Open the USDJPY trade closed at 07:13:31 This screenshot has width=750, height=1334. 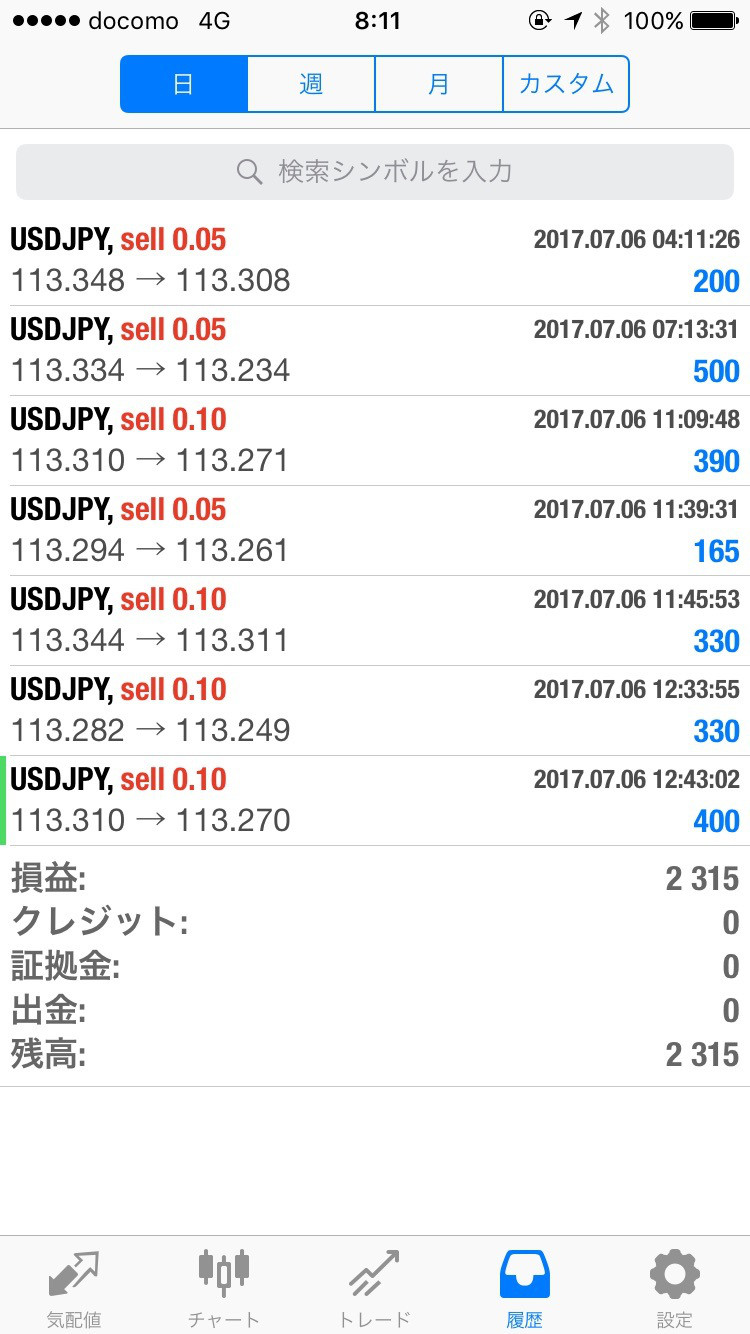[x=375, y=350]
